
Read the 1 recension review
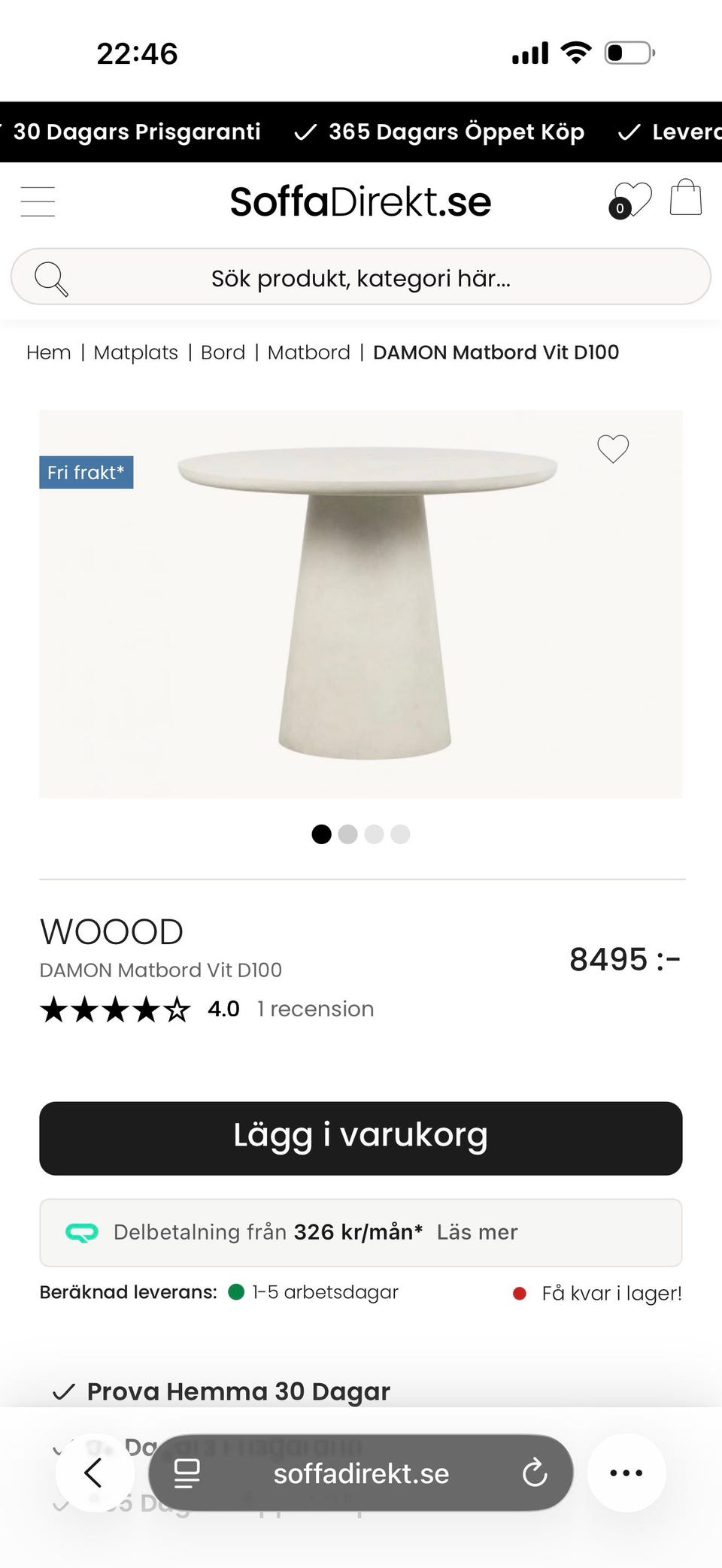315,1009
